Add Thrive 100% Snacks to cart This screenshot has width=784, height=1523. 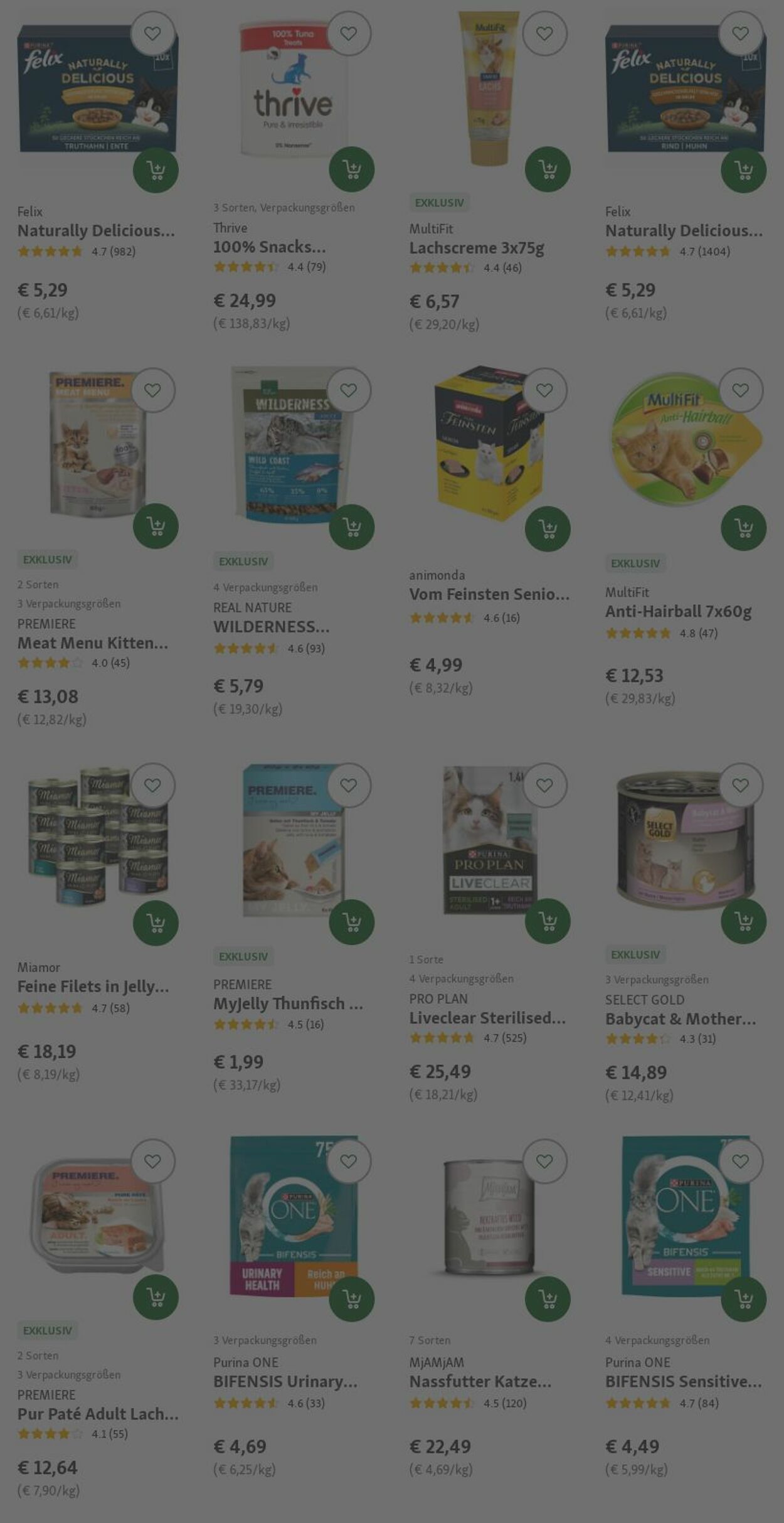point(352,169)
